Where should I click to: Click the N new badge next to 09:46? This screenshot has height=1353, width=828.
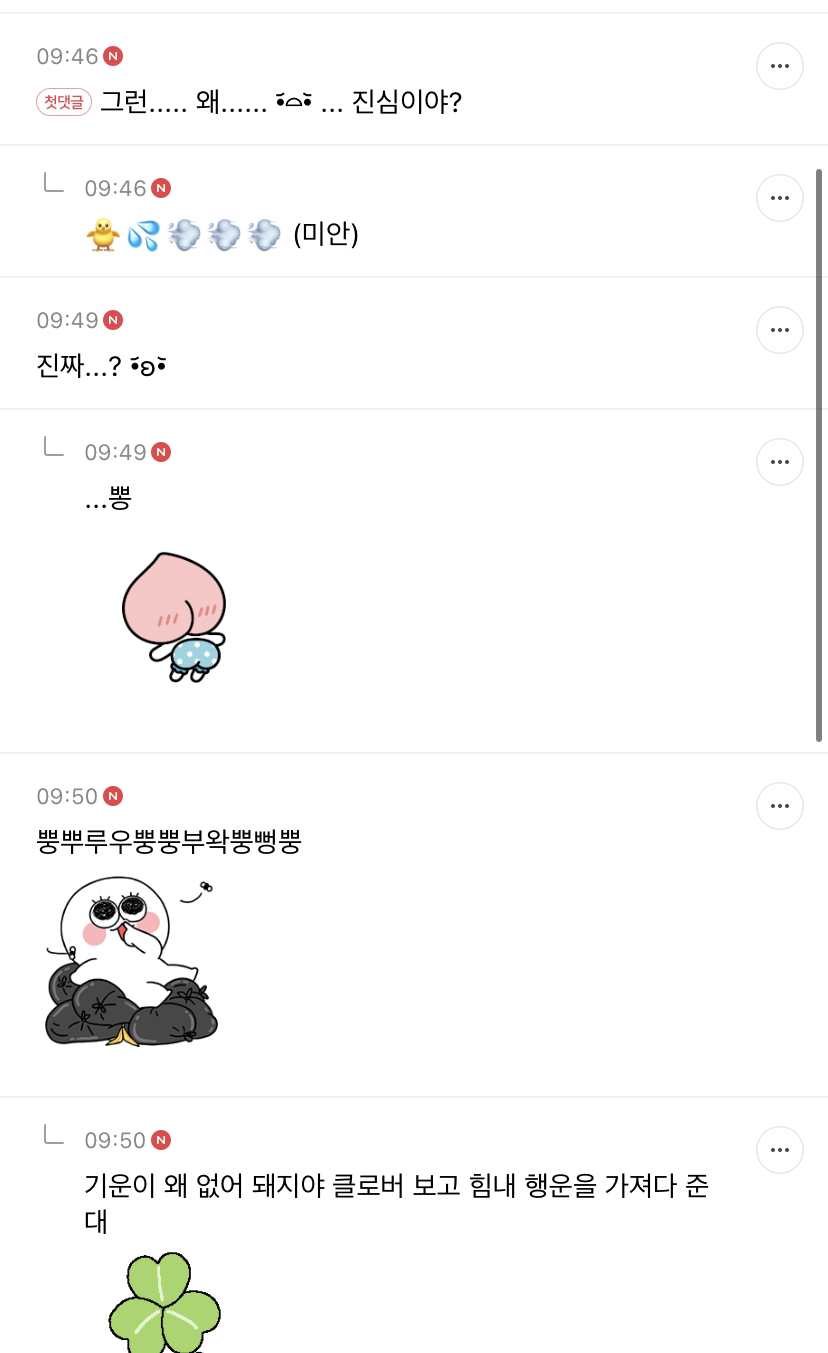[x=113, y=56]
